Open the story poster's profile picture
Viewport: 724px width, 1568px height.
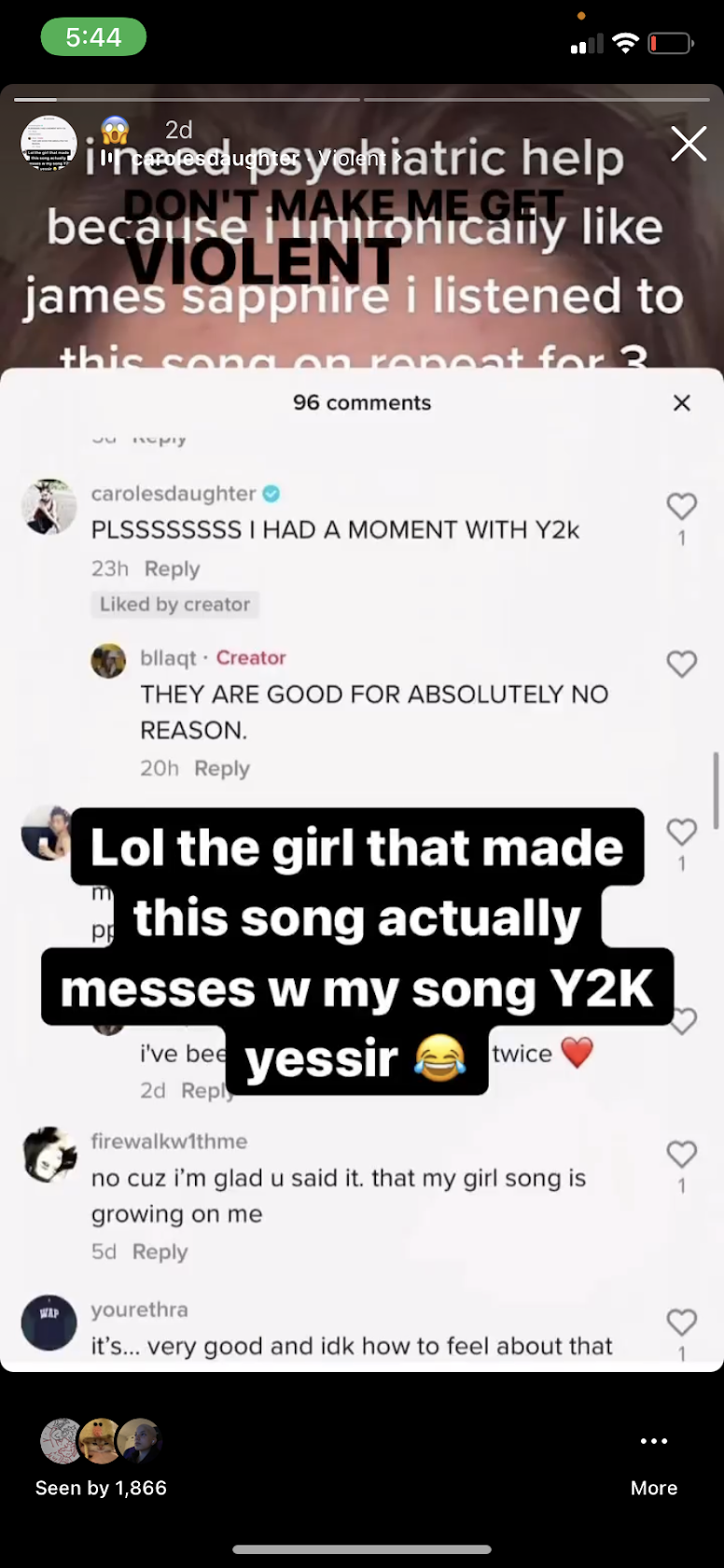click(x=49, y=143)
